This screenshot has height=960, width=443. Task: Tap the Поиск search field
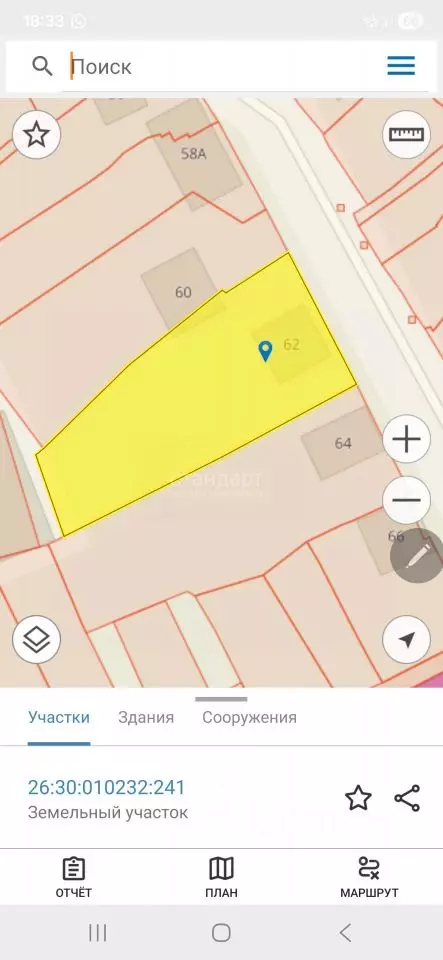click(220, 66)
